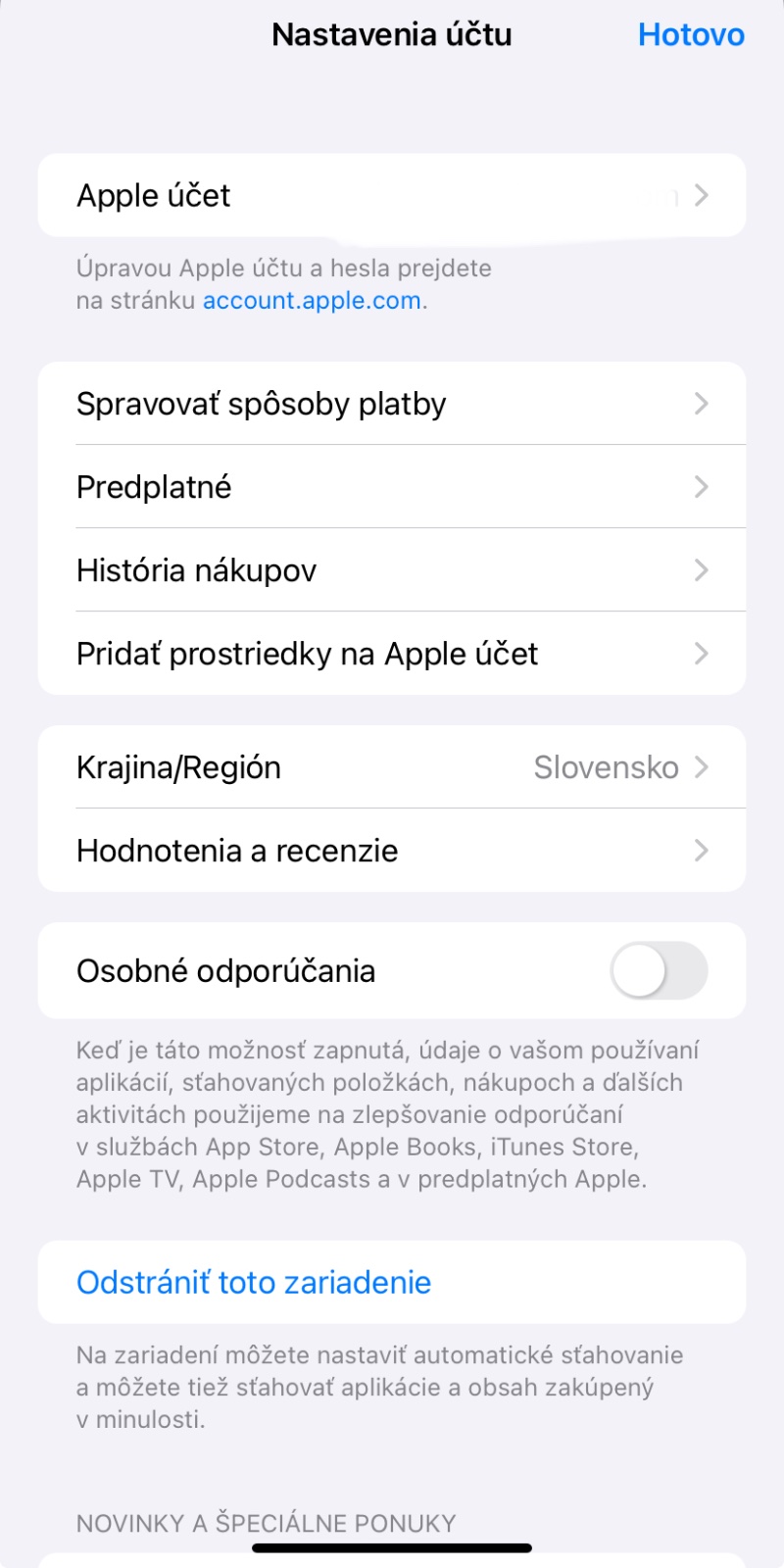The width and height of the screenshot is (784, 1568).
Task: Open Pridať prostriedky na Apple účet
Action: point(392,654)
